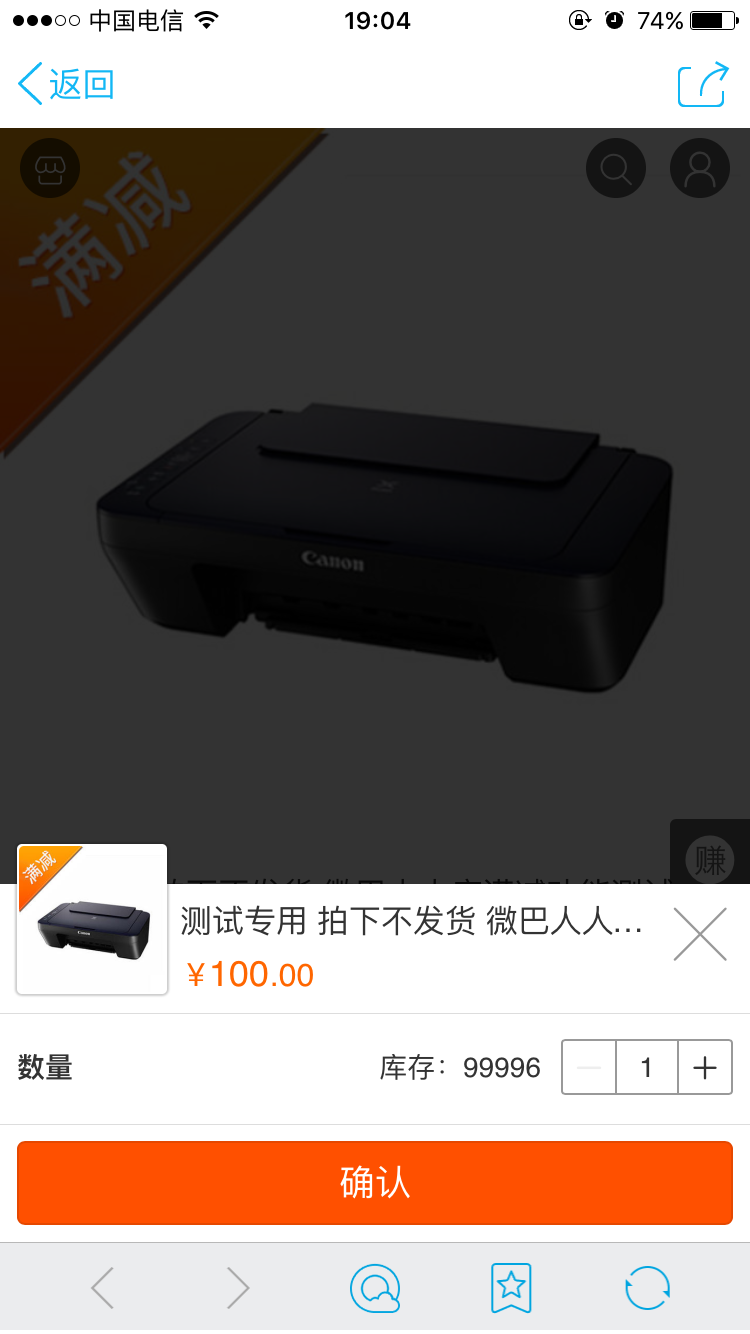The image size is (750, 1334).
Task: Increase quantity with the plus button
Action: tap(704, 1067)
